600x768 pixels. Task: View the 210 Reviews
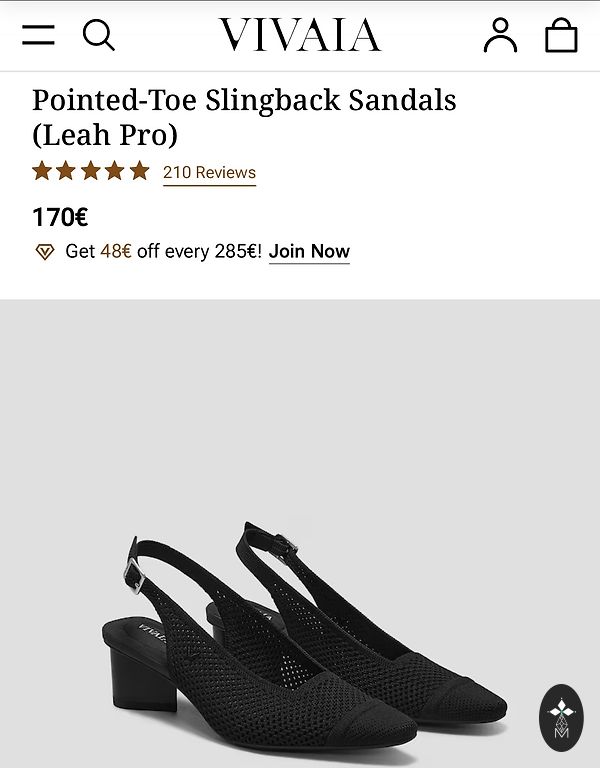point(209,172)
